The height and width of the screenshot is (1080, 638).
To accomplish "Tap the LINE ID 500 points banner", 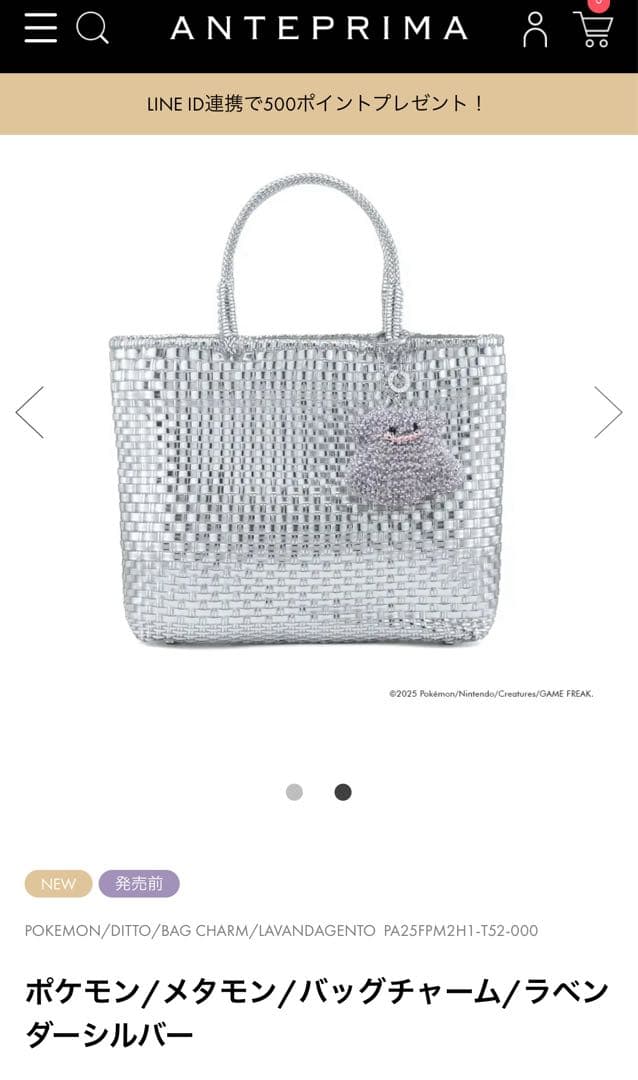I will [x=319, y=103].
